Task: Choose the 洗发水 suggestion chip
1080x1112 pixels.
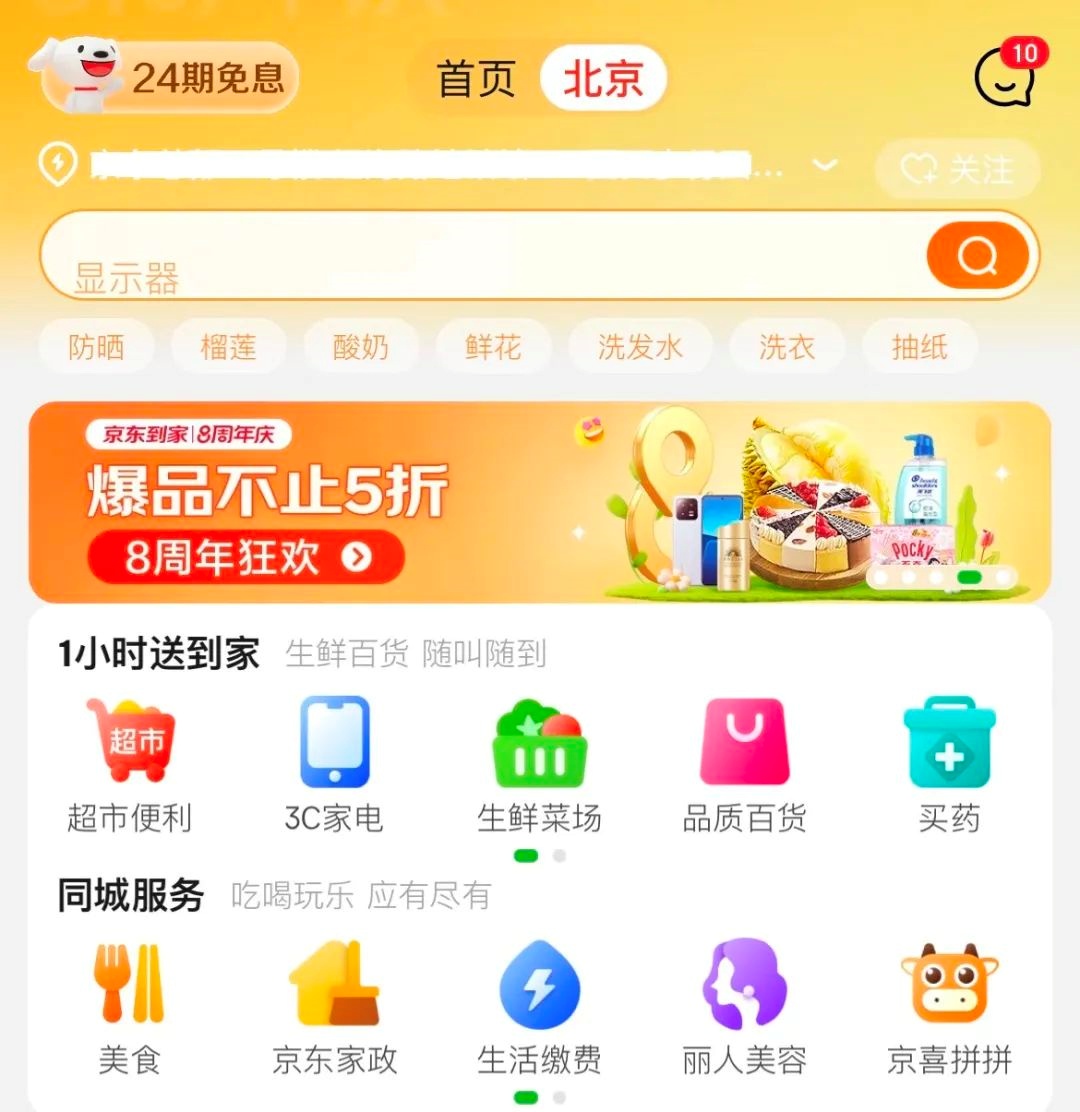Action: click(x=640, y=347)
